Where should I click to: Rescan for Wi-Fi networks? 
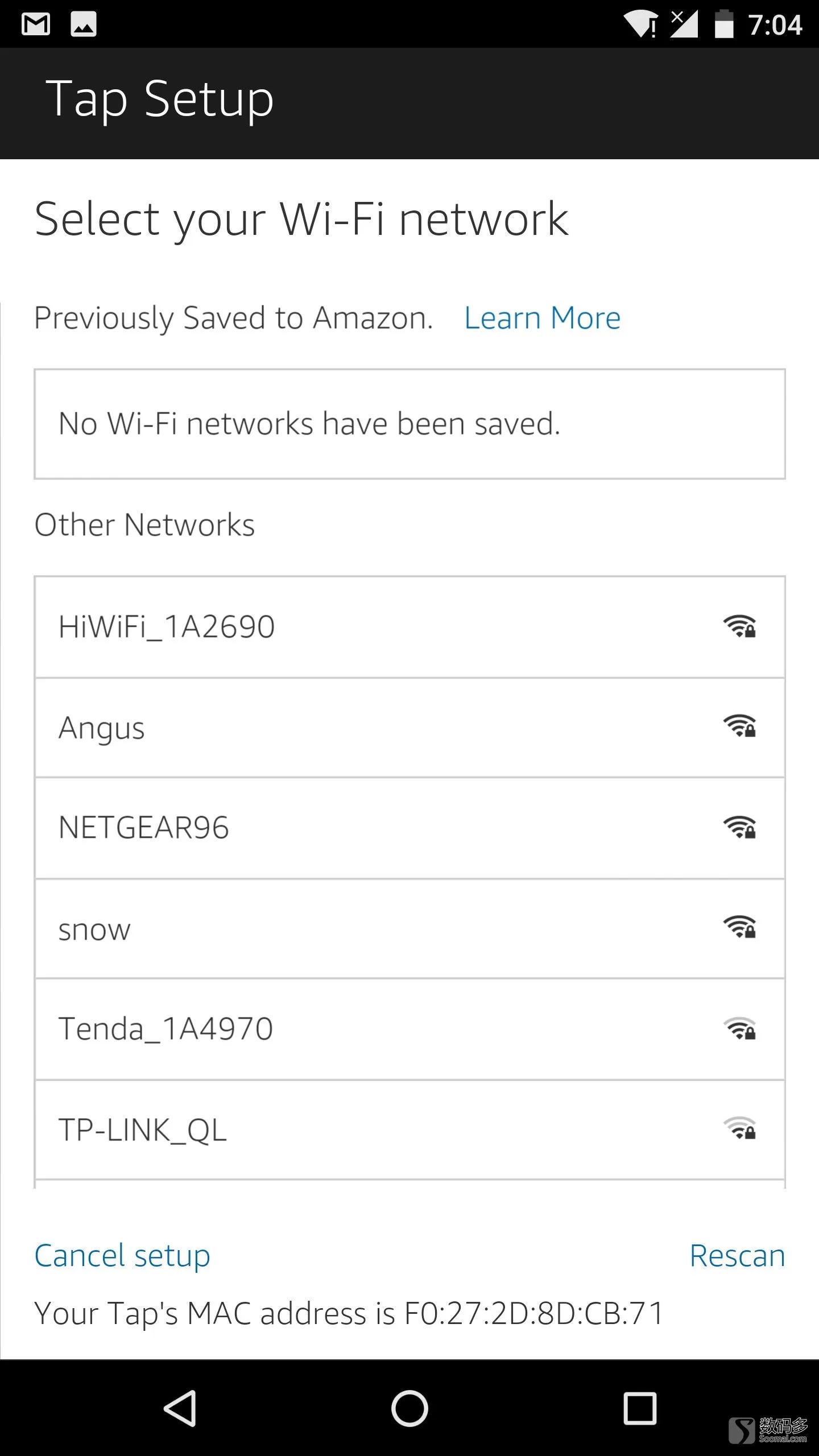click(737, 1256)
